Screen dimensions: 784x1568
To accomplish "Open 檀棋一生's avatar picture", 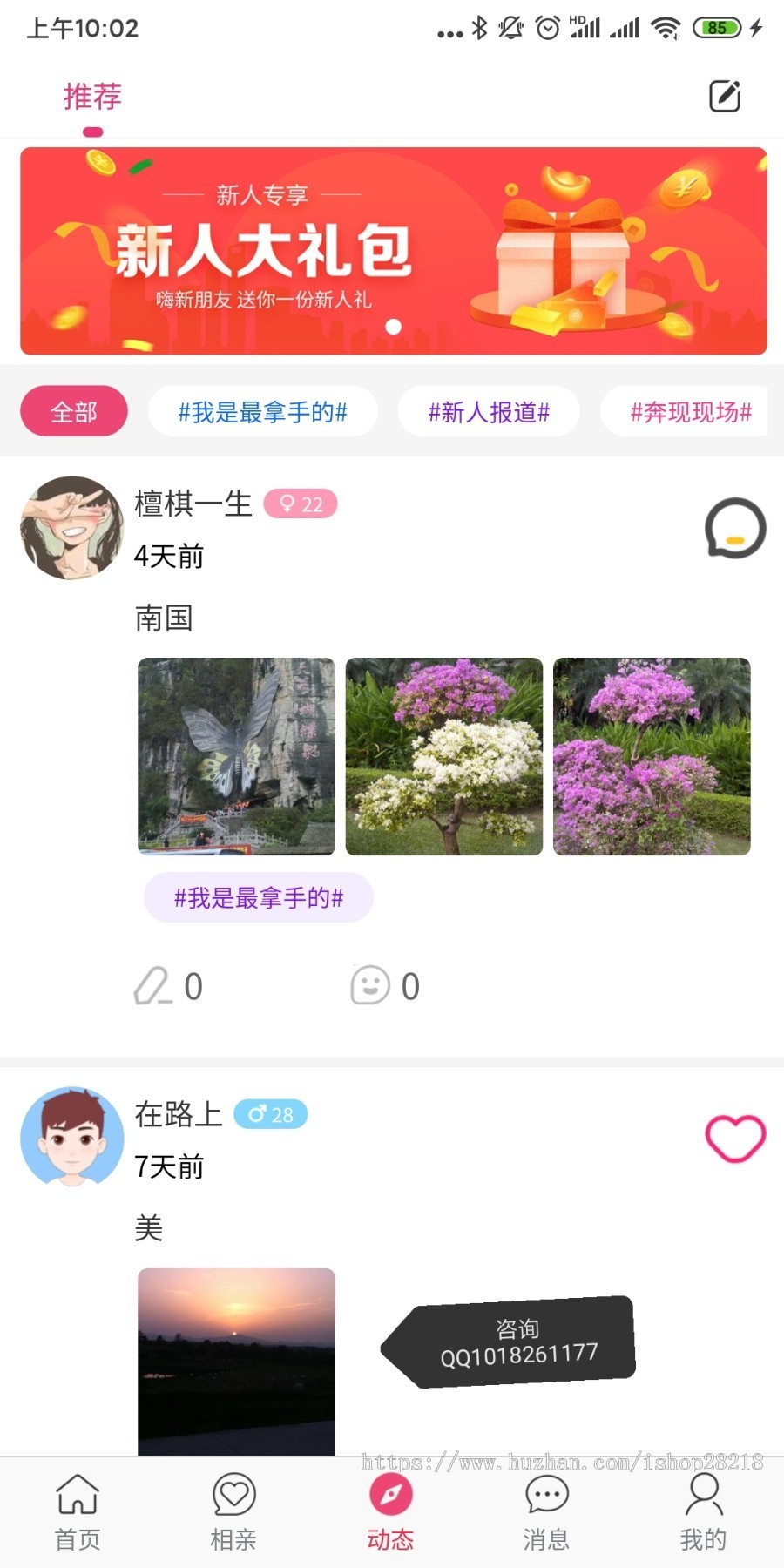I will click(71, 527).
